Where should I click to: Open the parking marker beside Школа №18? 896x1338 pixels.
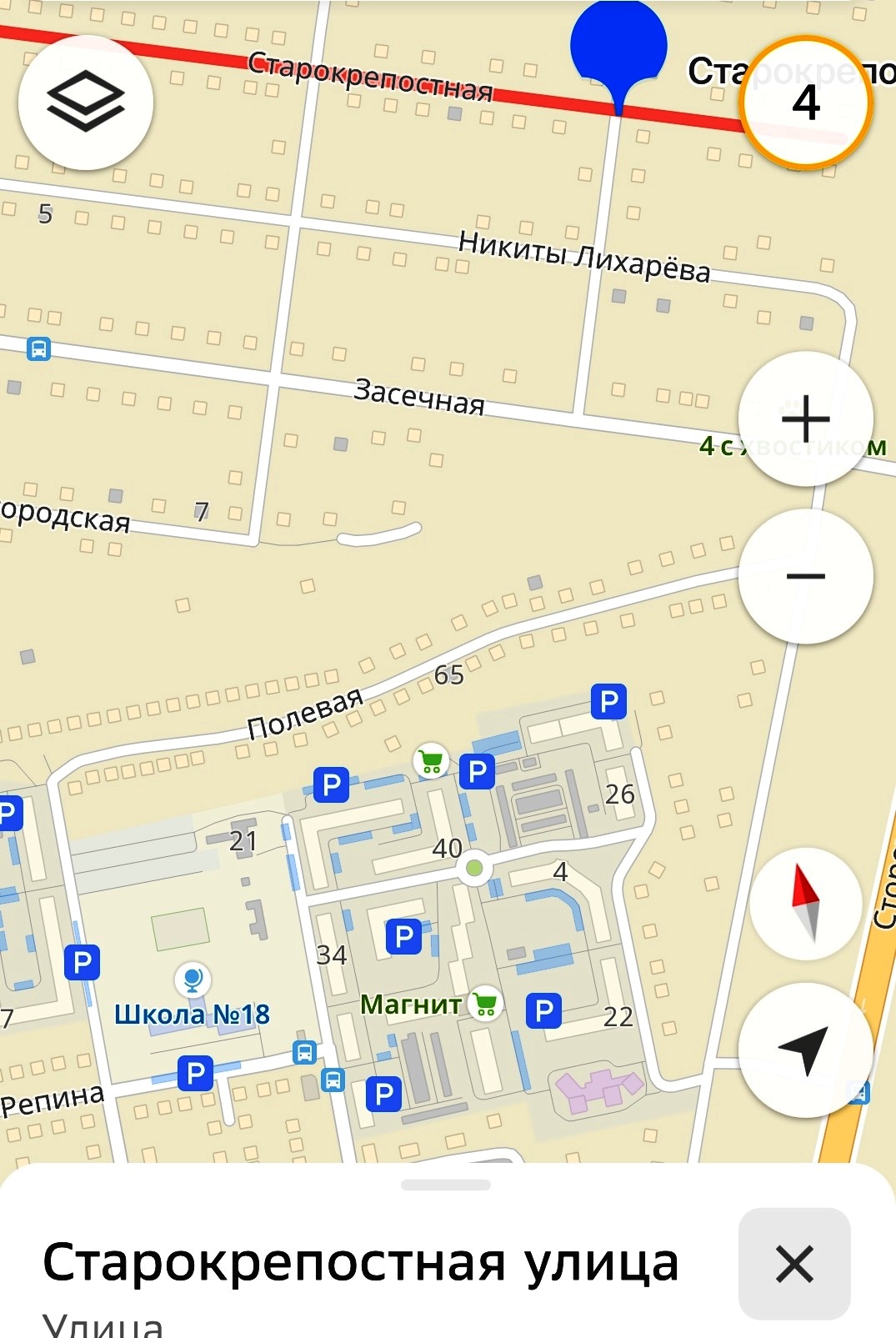point(82,963)
